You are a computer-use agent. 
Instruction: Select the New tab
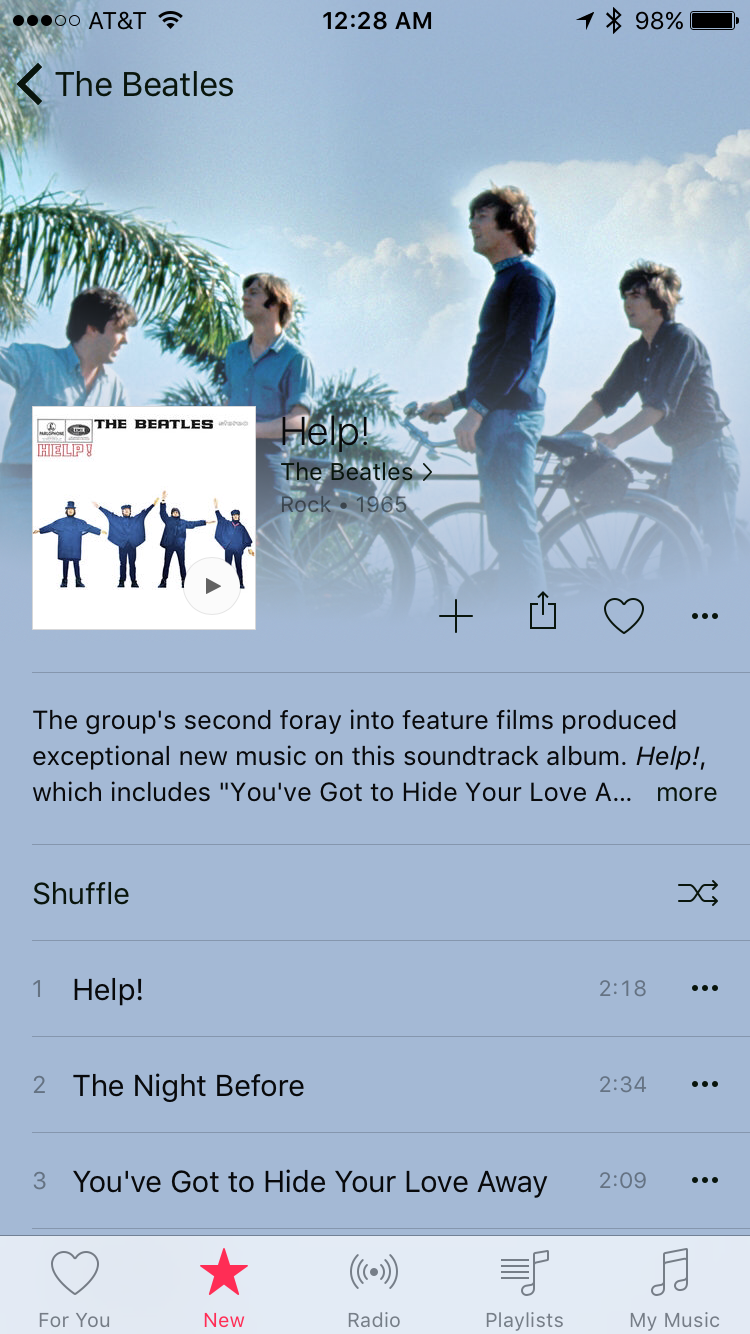224,1288
